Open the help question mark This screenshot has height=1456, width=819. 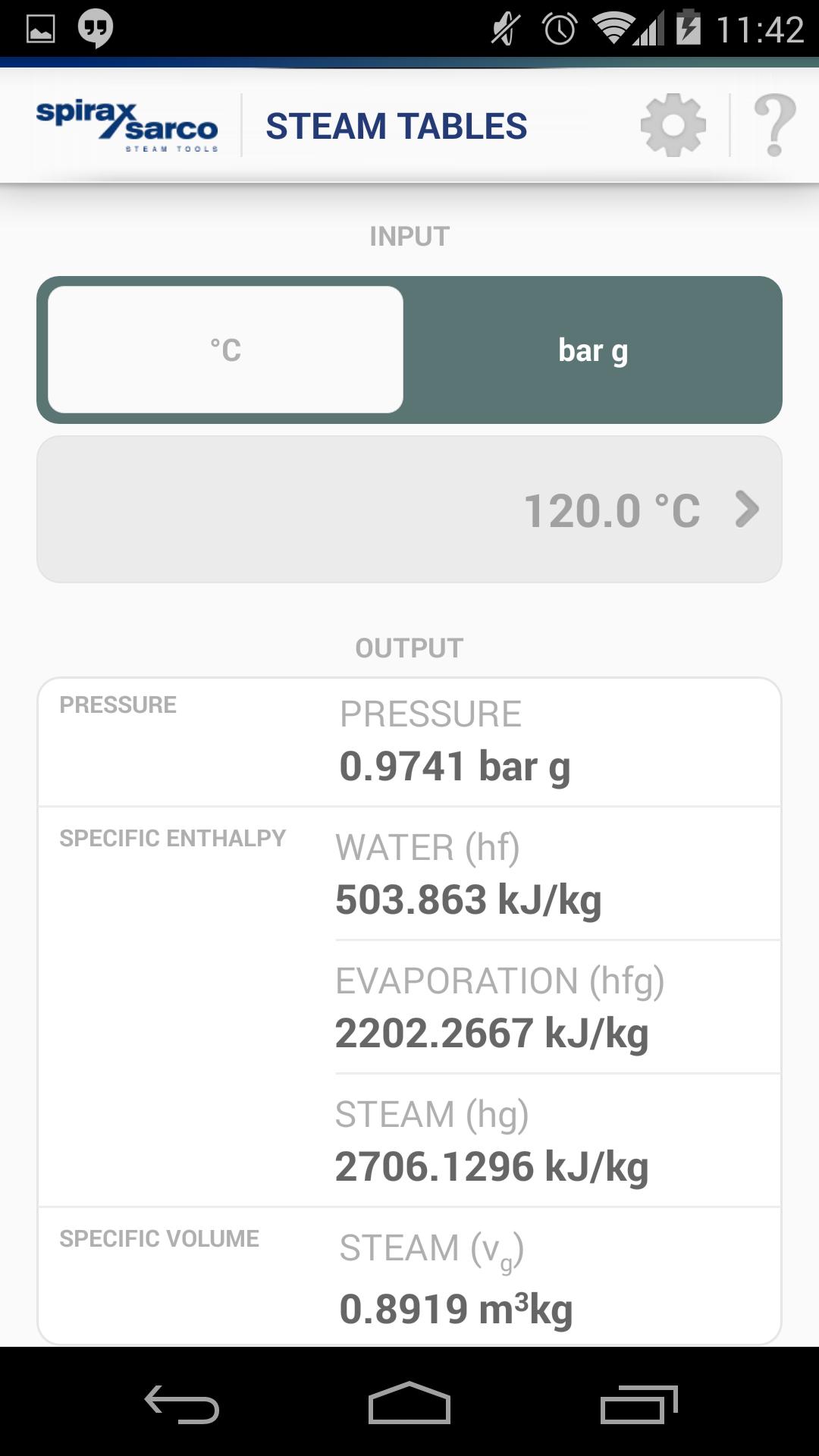(774, 126)
